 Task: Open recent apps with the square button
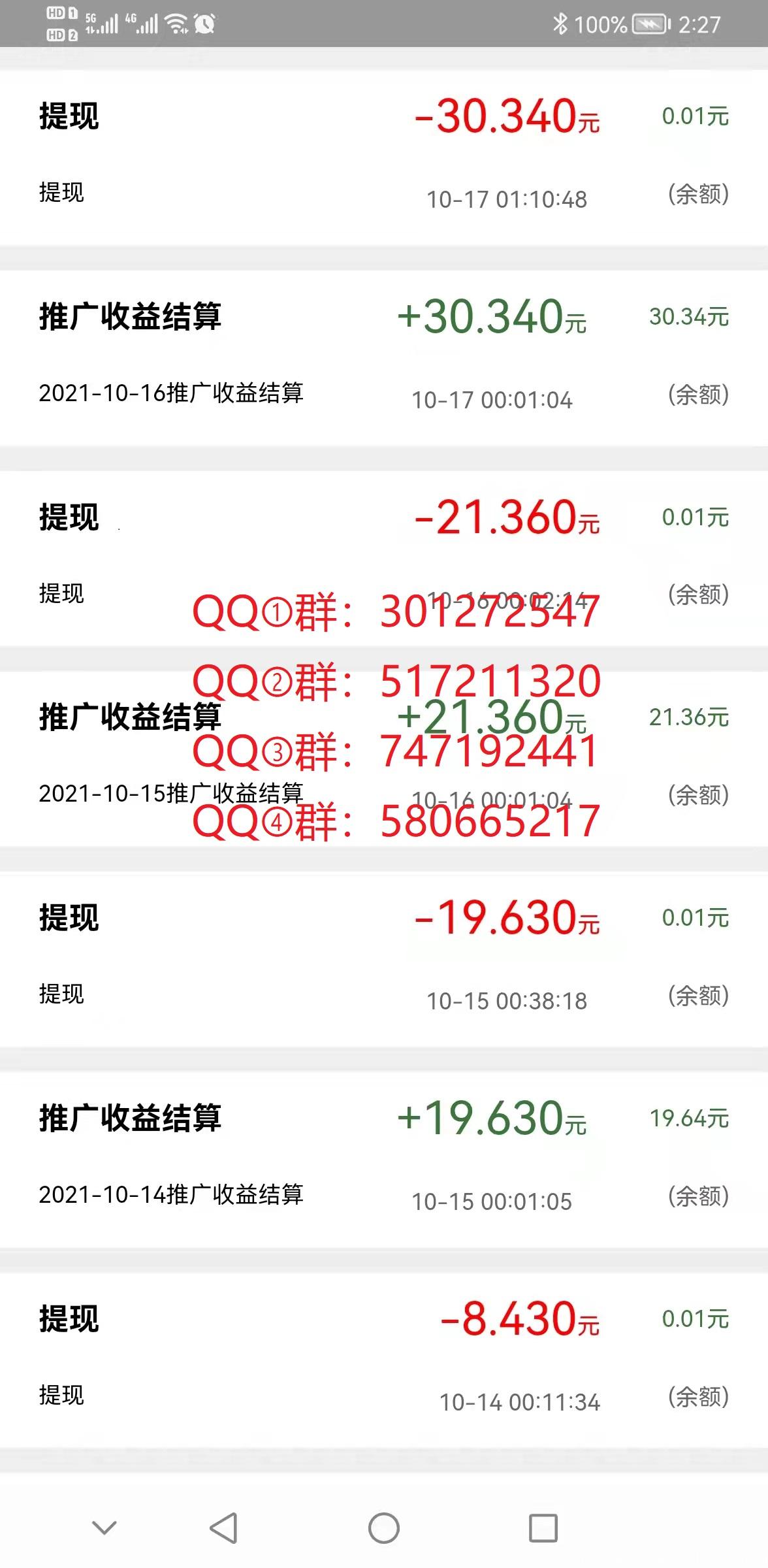click(x=543, y=1528)
